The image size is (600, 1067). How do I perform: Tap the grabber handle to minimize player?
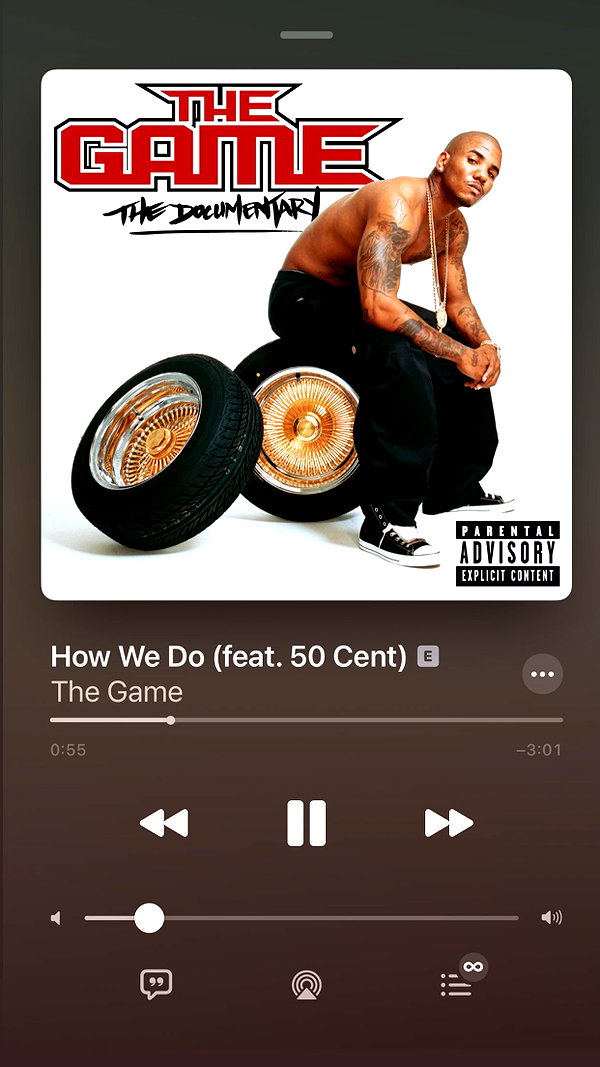coord(306,35)
